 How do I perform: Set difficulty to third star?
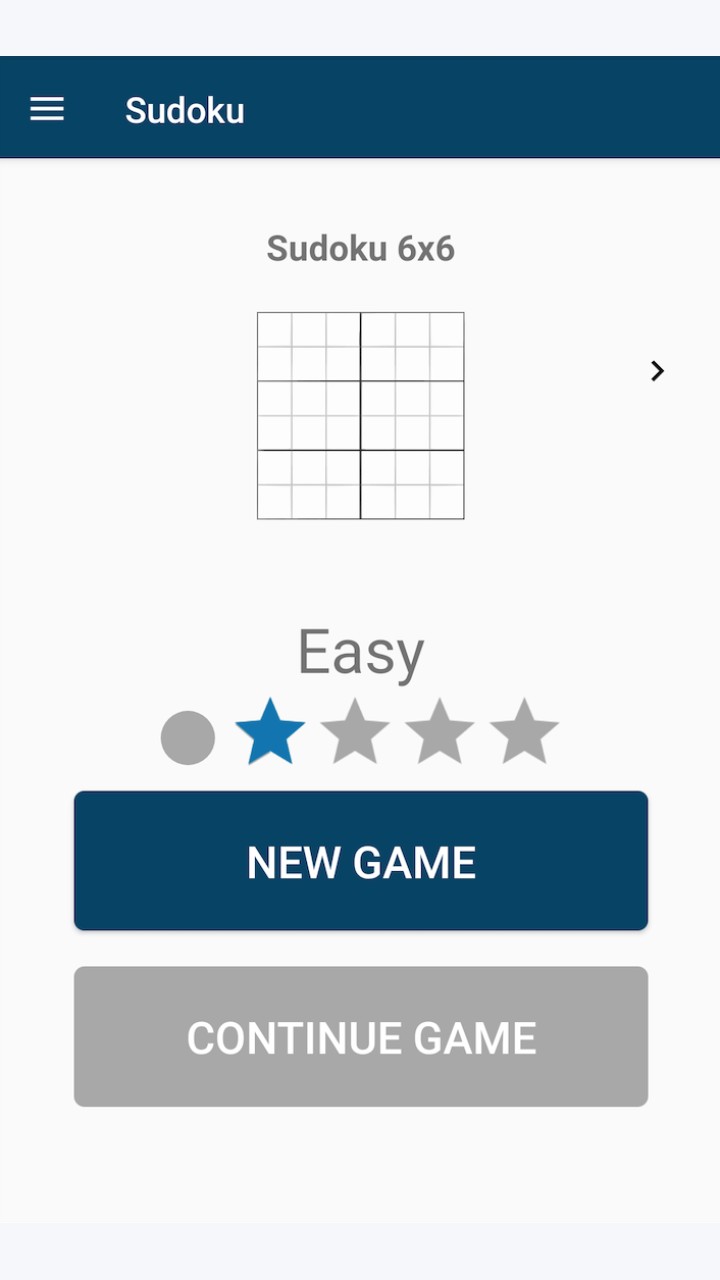pyautogui.click(x=439, y=733)
